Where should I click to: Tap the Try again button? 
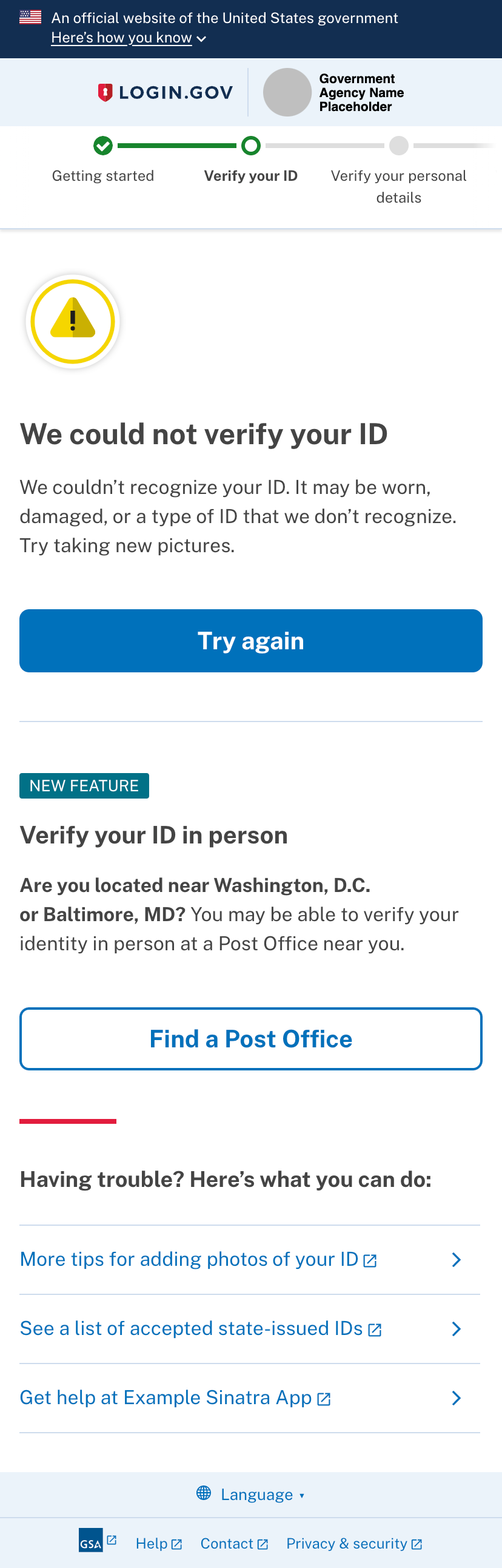point(250,641)
